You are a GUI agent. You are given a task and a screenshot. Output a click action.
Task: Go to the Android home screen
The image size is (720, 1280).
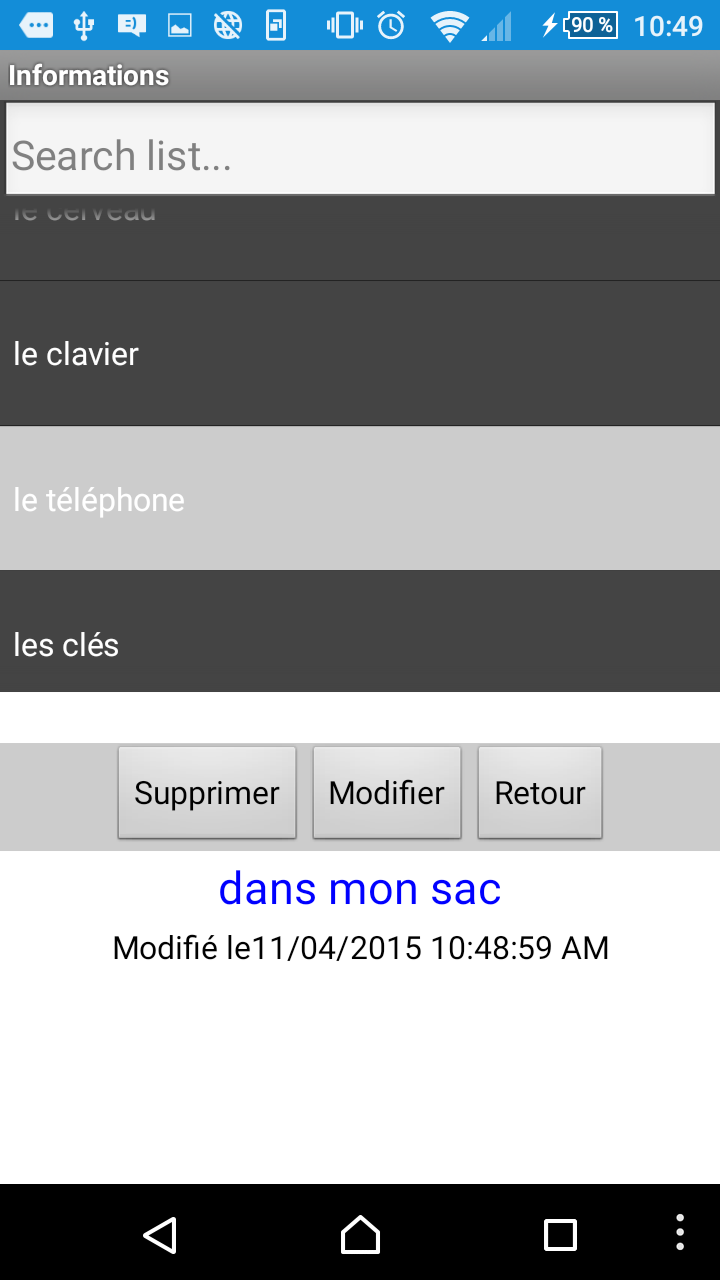360,1234
